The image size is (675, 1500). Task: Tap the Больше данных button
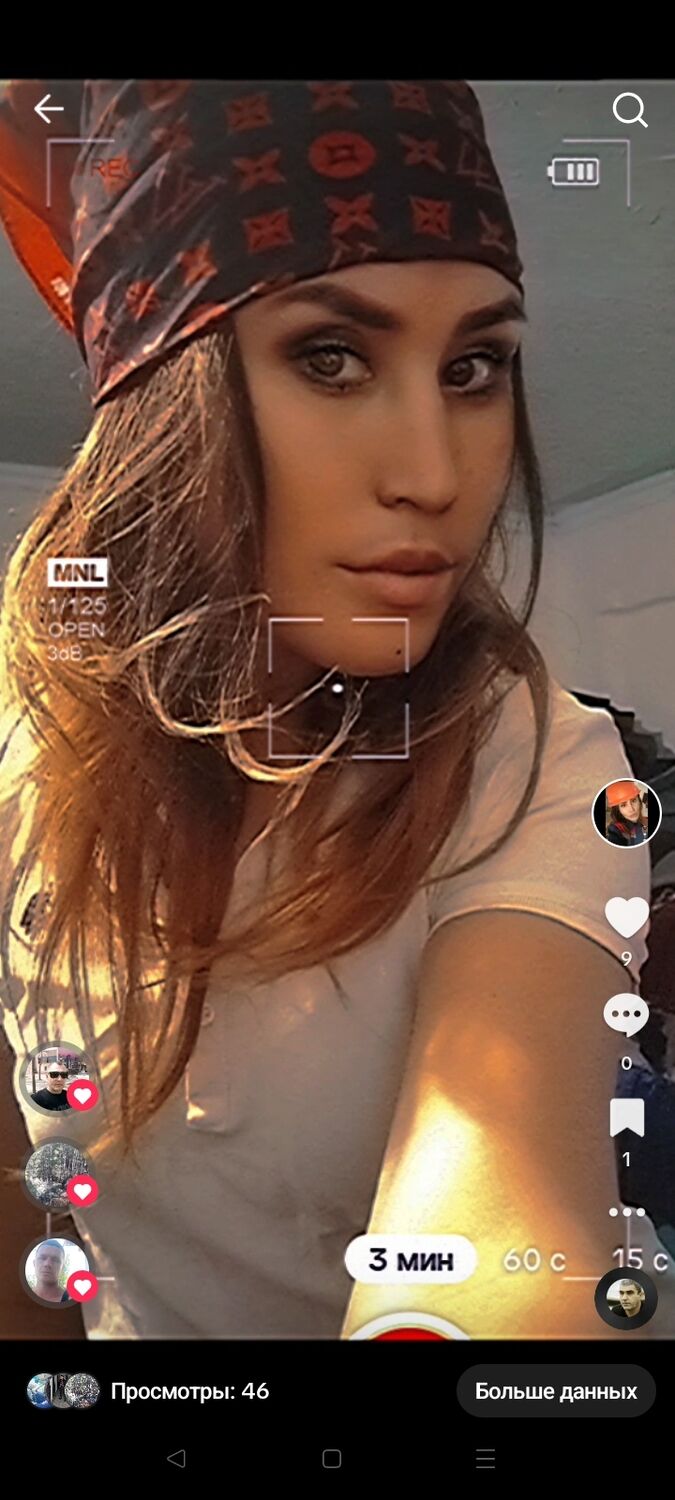[555, 1391]
